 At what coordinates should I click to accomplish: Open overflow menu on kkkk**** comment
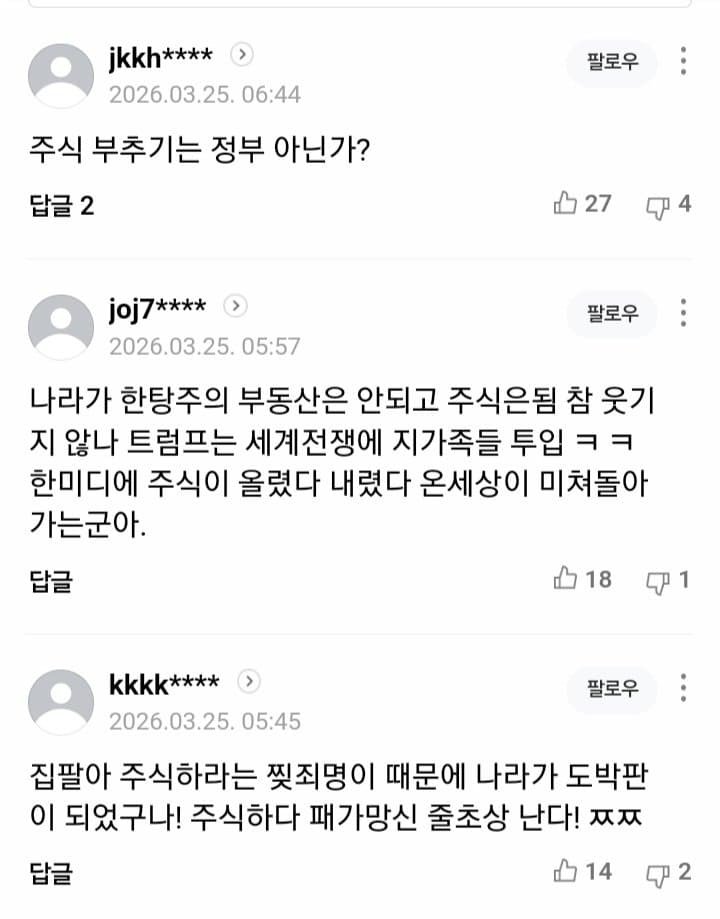(683, 687)
